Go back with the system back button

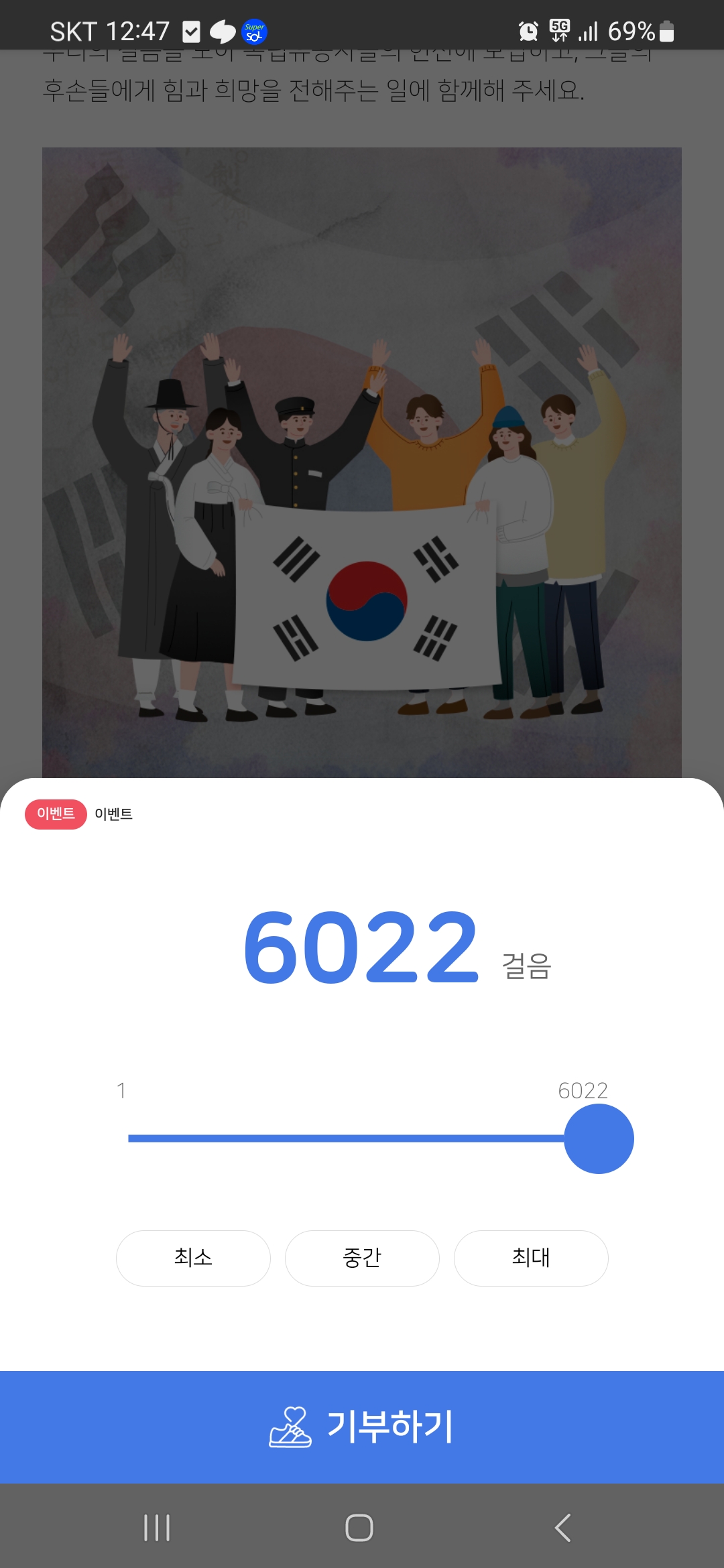click(x=563, y=1528)
